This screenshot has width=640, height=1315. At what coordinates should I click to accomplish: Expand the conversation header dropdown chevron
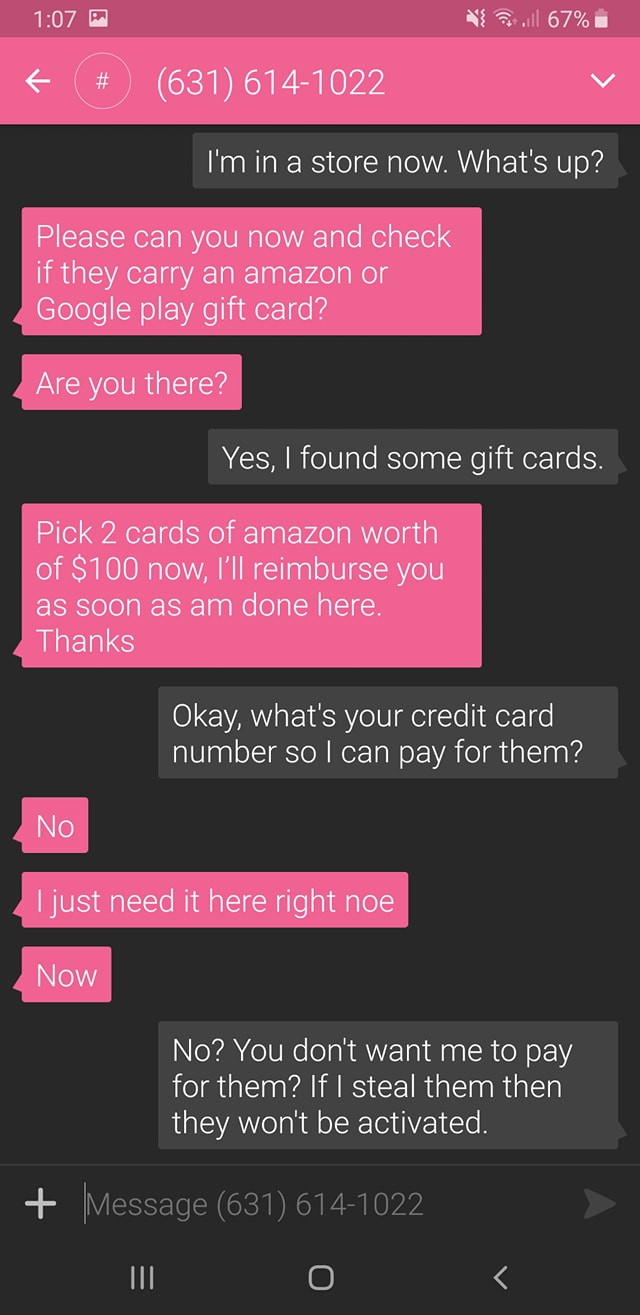pos(602,82)
